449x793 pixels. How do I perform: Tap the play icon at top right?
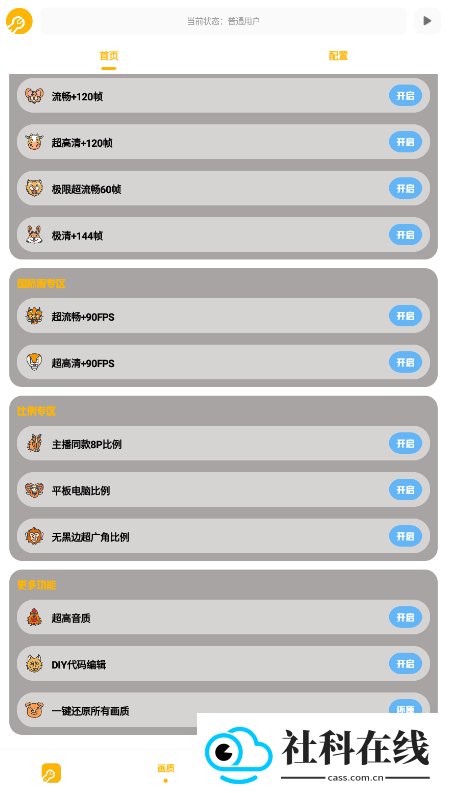(x=427, y=21)
